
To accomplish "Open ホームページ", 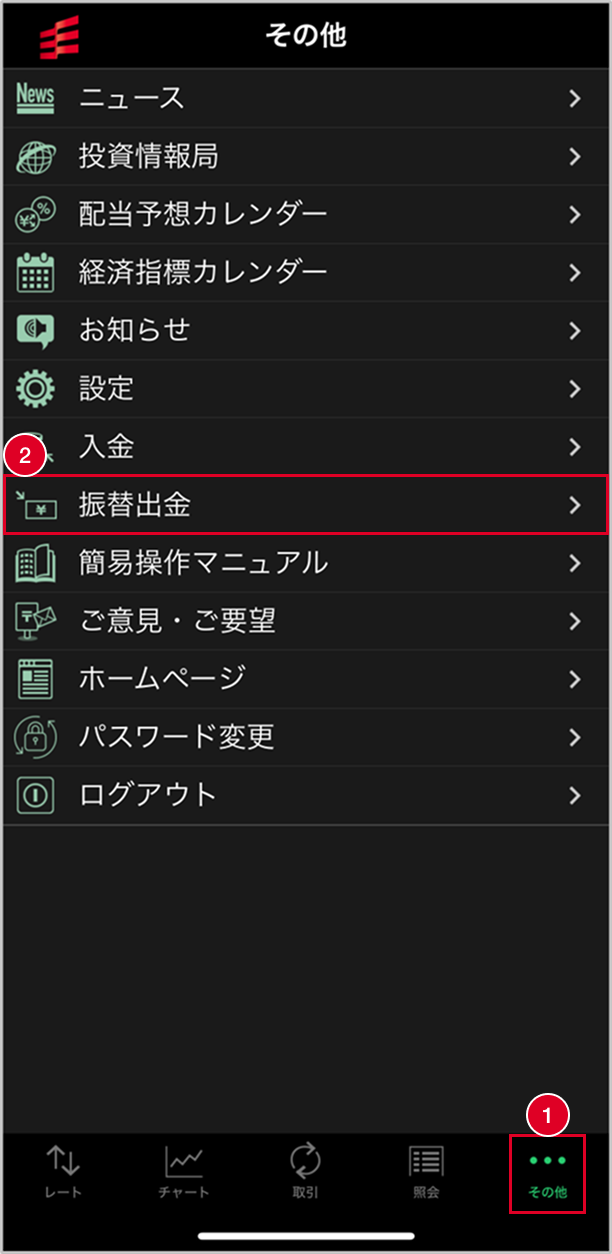I will 306,679.
